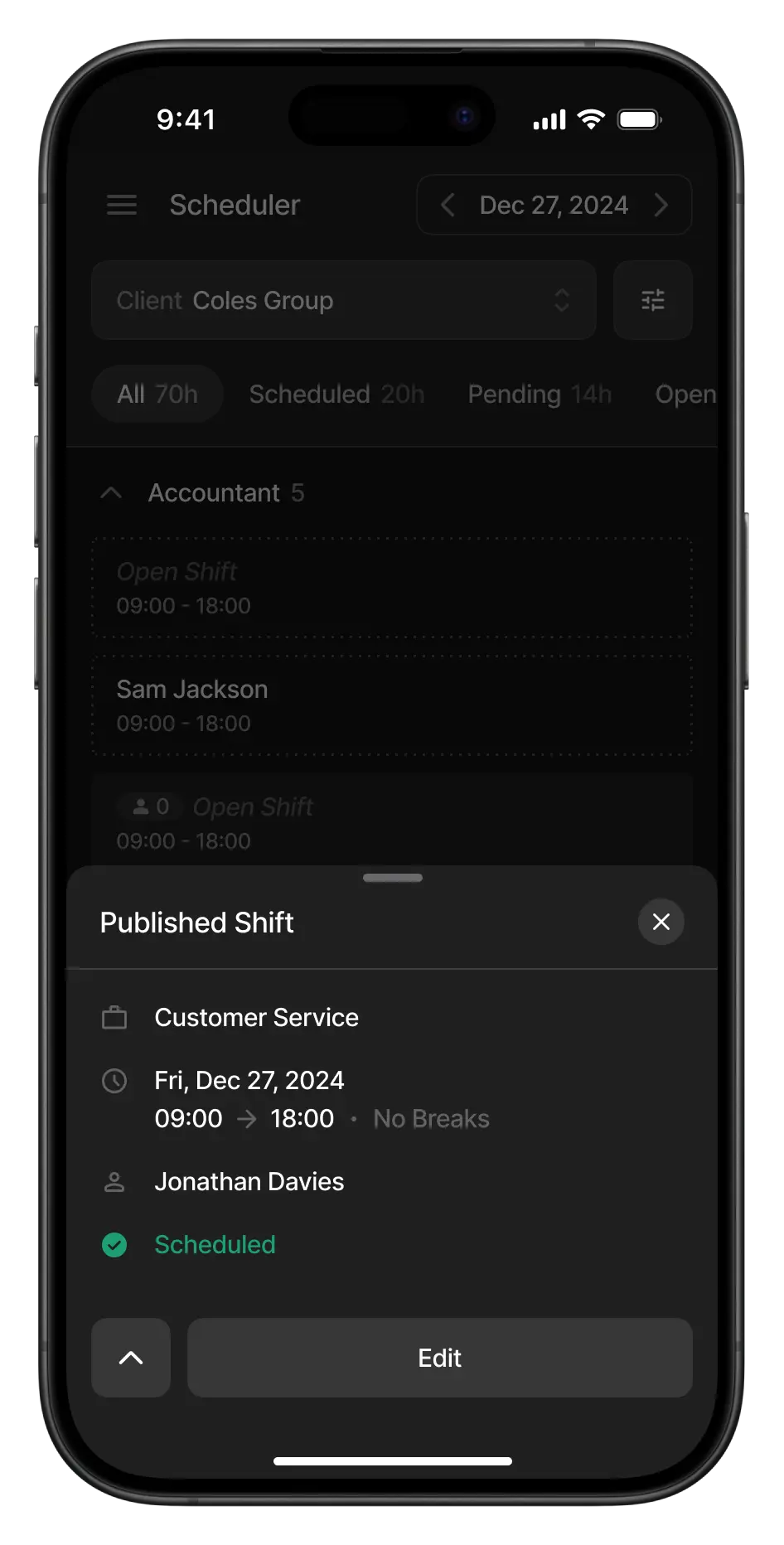Go to the next date

click(x=661, y=205)
